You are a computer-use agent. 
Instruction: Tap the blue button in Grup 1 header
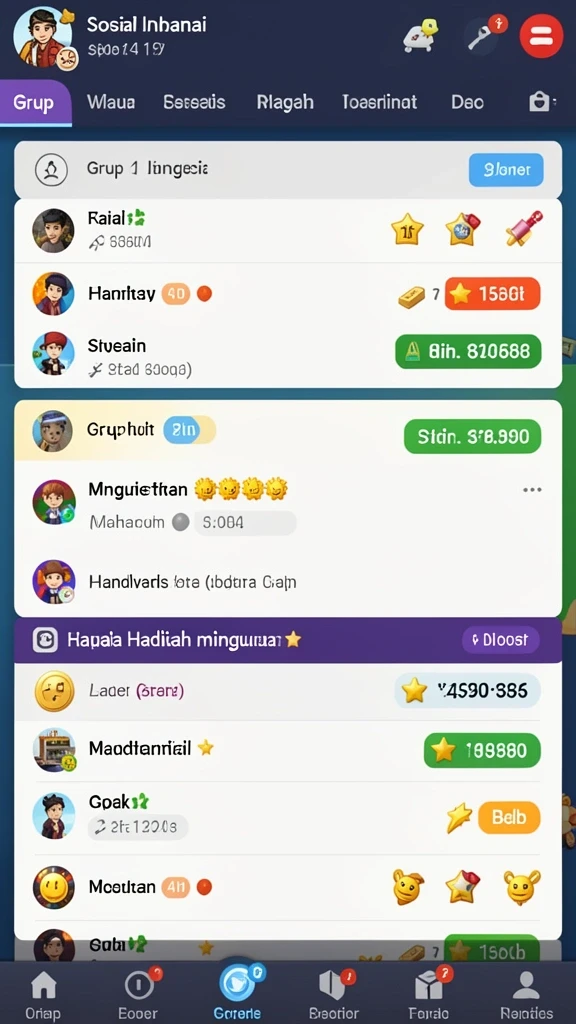(x=506, y=170)
